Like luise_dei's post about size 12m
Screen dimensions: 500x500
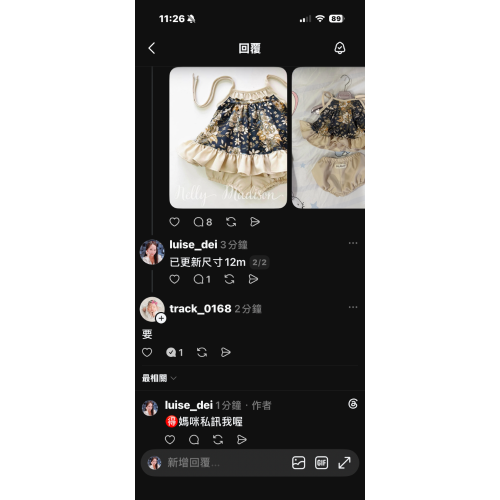[x=174, y=279]
